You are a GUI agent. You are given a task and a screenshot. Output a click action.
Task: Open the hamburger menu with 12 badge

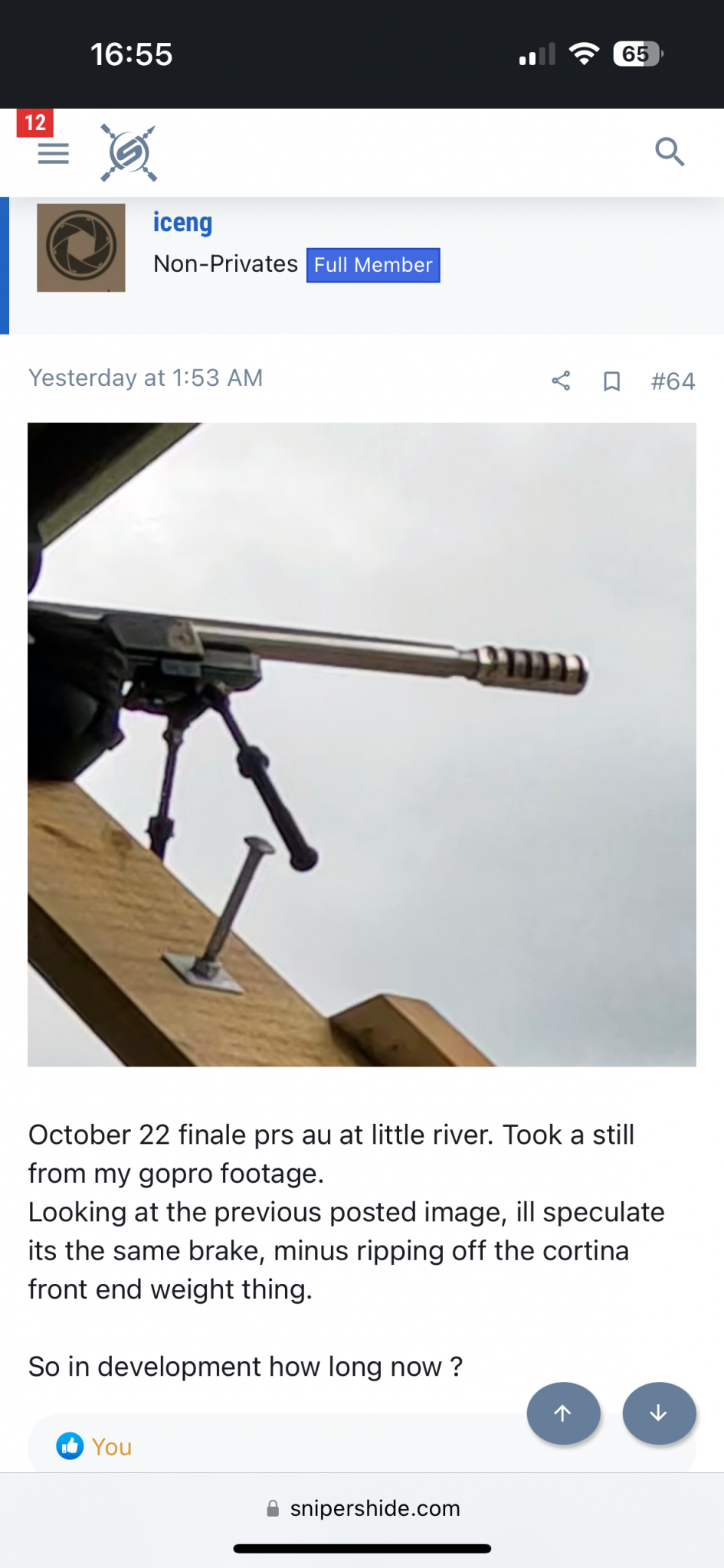pyautogui.click(x=53, y=153)
